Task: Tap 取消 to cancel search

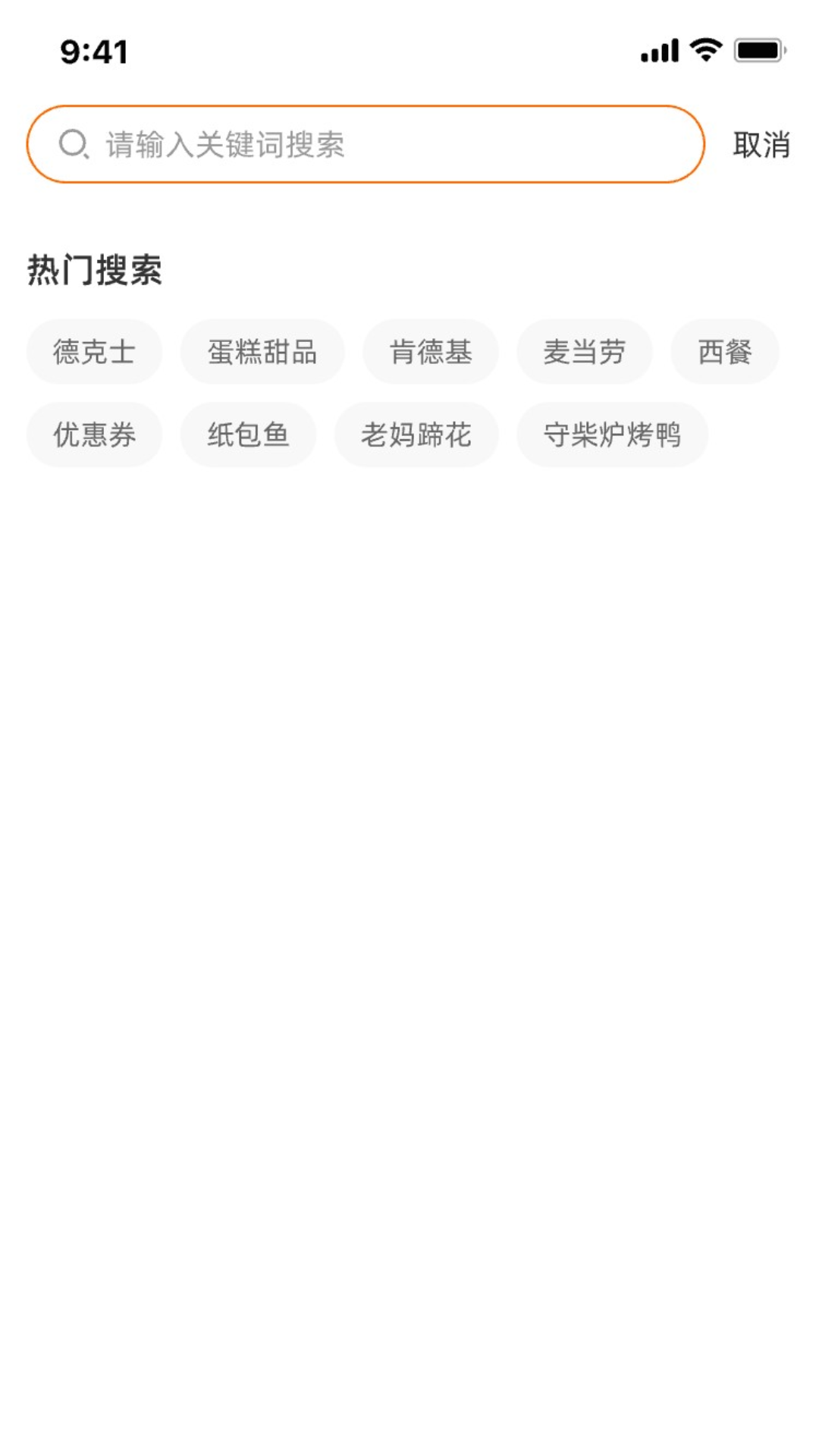Action: tap(761, 144)
